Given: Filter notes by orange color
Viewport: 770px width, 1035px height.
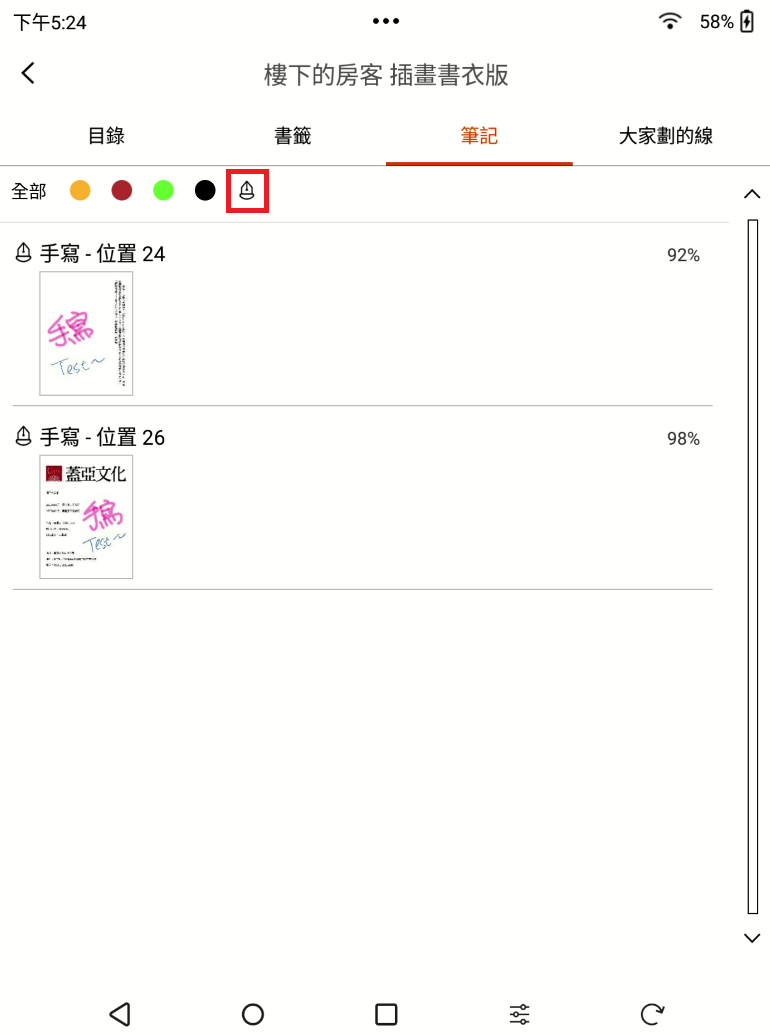Looking at the screenshot, I should pos(80,190).
